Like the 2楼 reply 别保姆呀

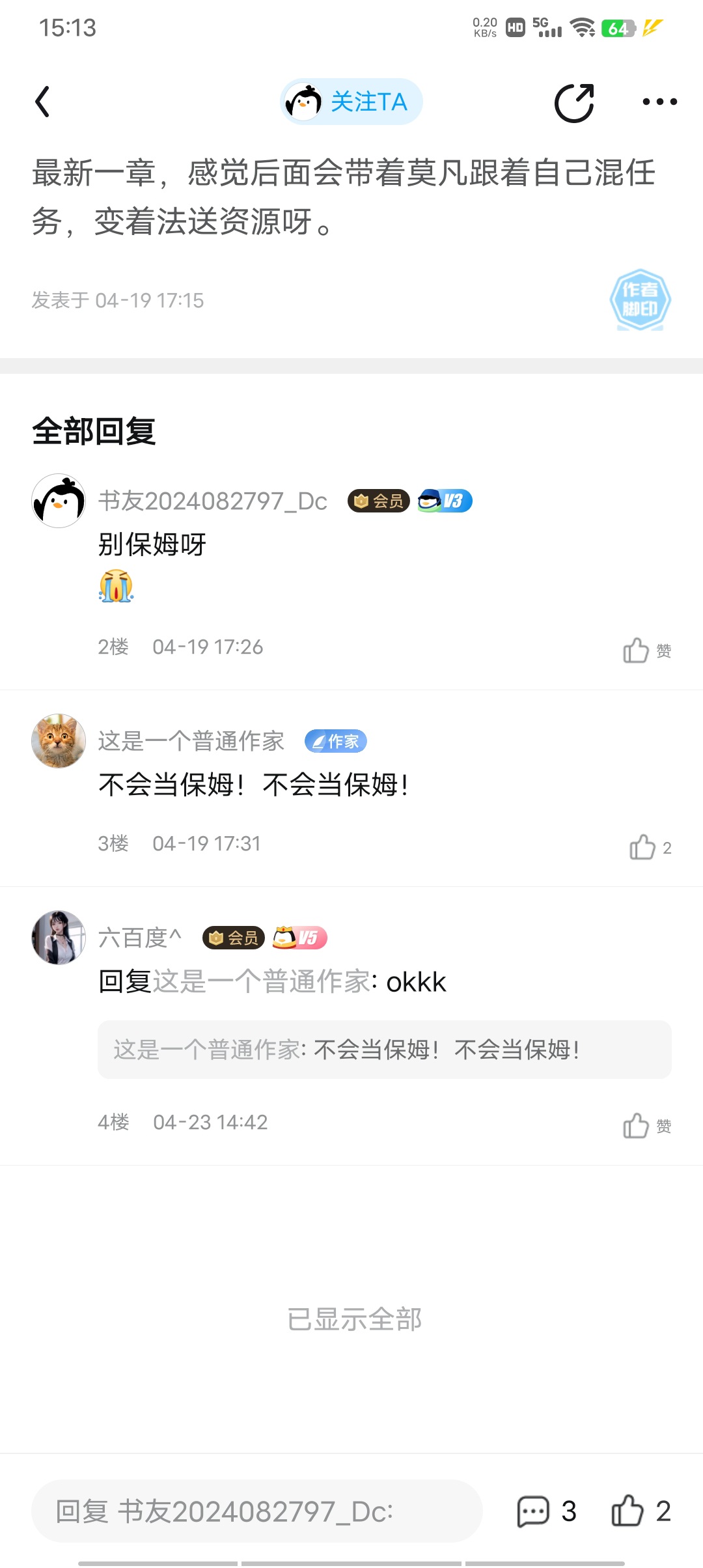pos(647,650)
